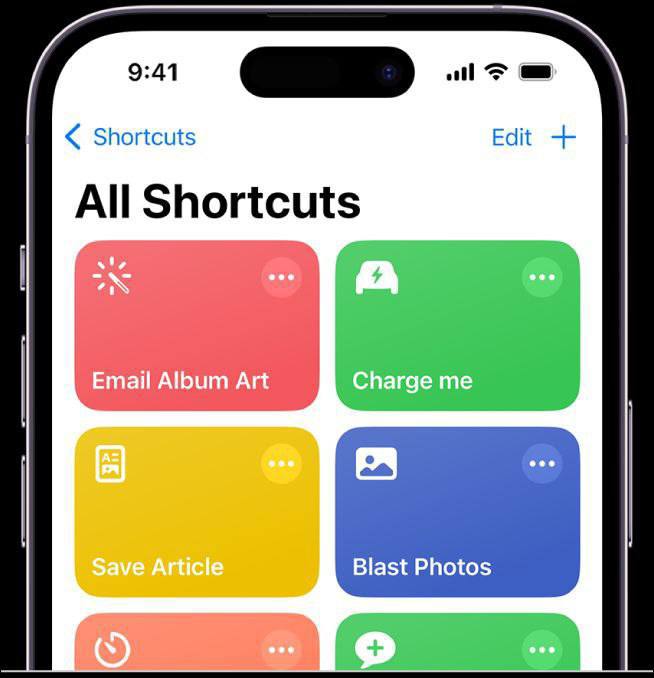
Task: Tap the three-dot button on Blast Photos
Action: [542, 464]
